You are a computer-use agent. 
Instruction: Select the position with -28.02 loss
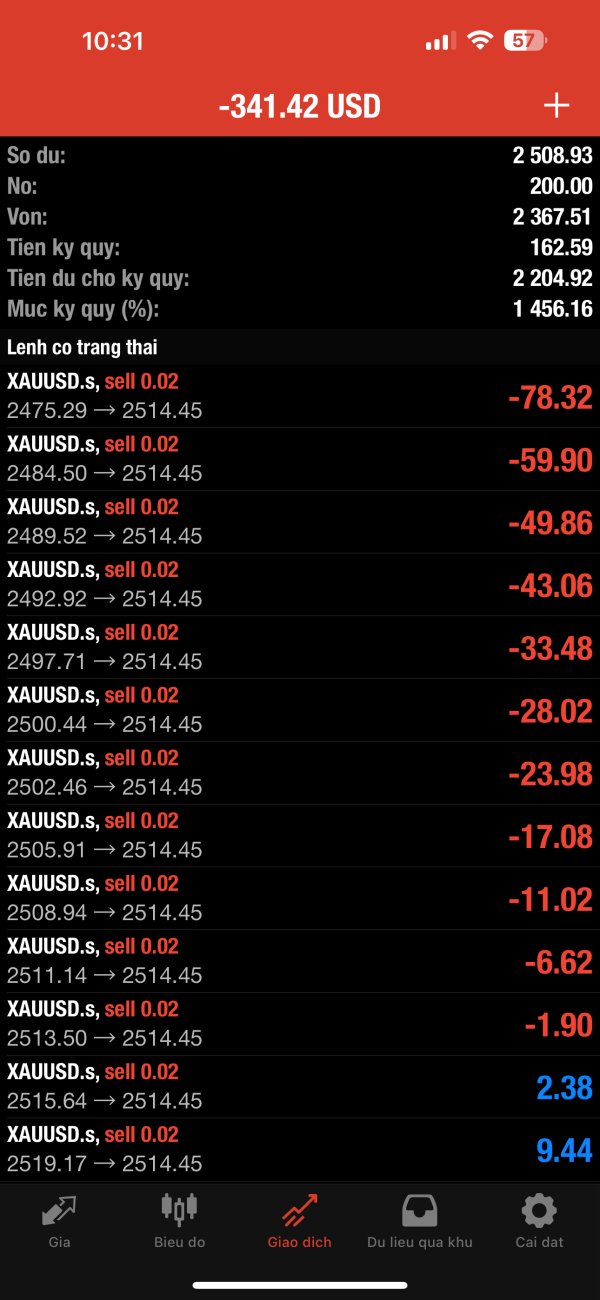(x=300, y=710)
